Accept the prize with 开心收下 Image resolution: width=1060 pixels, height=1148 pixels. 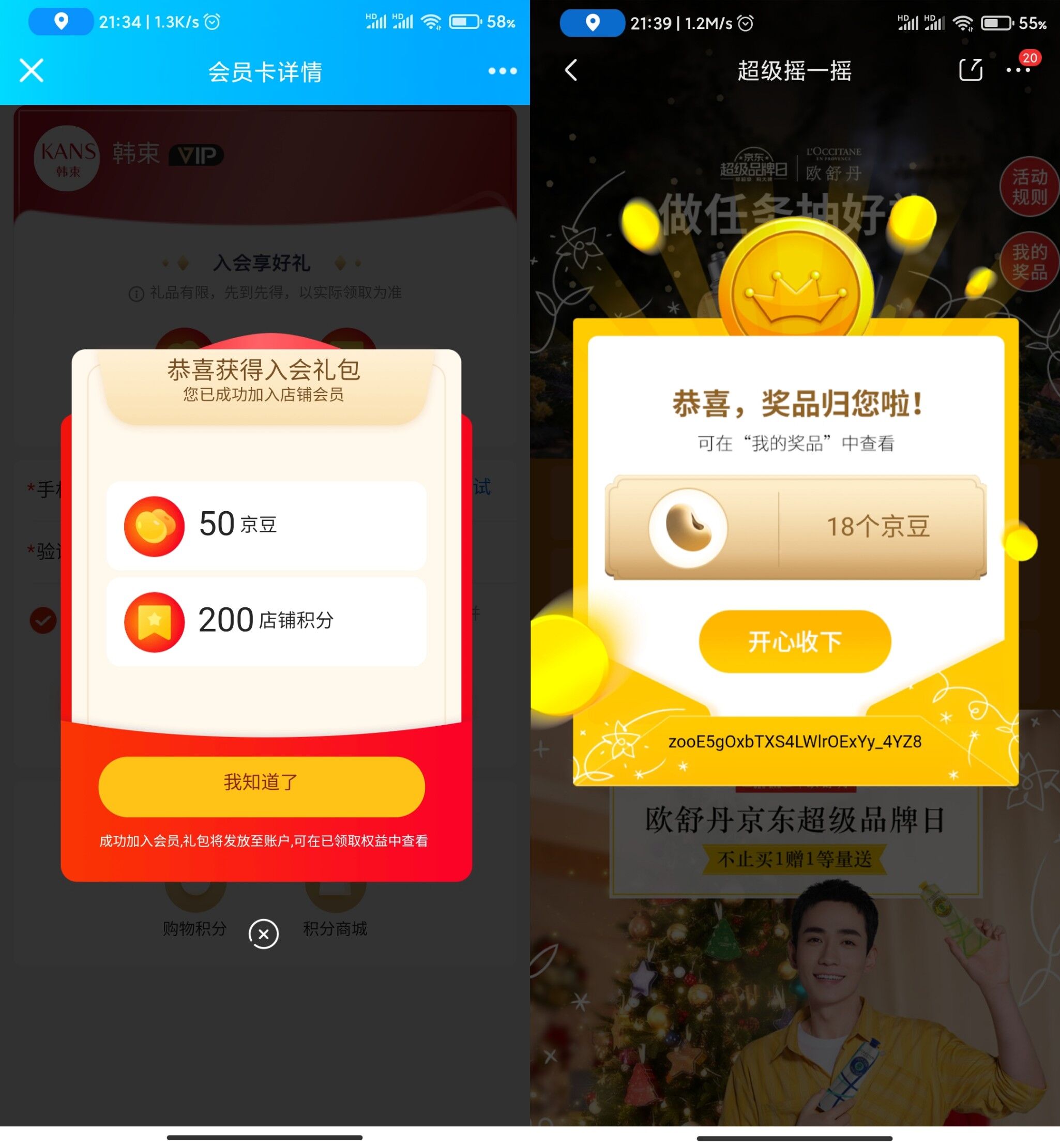794,641
